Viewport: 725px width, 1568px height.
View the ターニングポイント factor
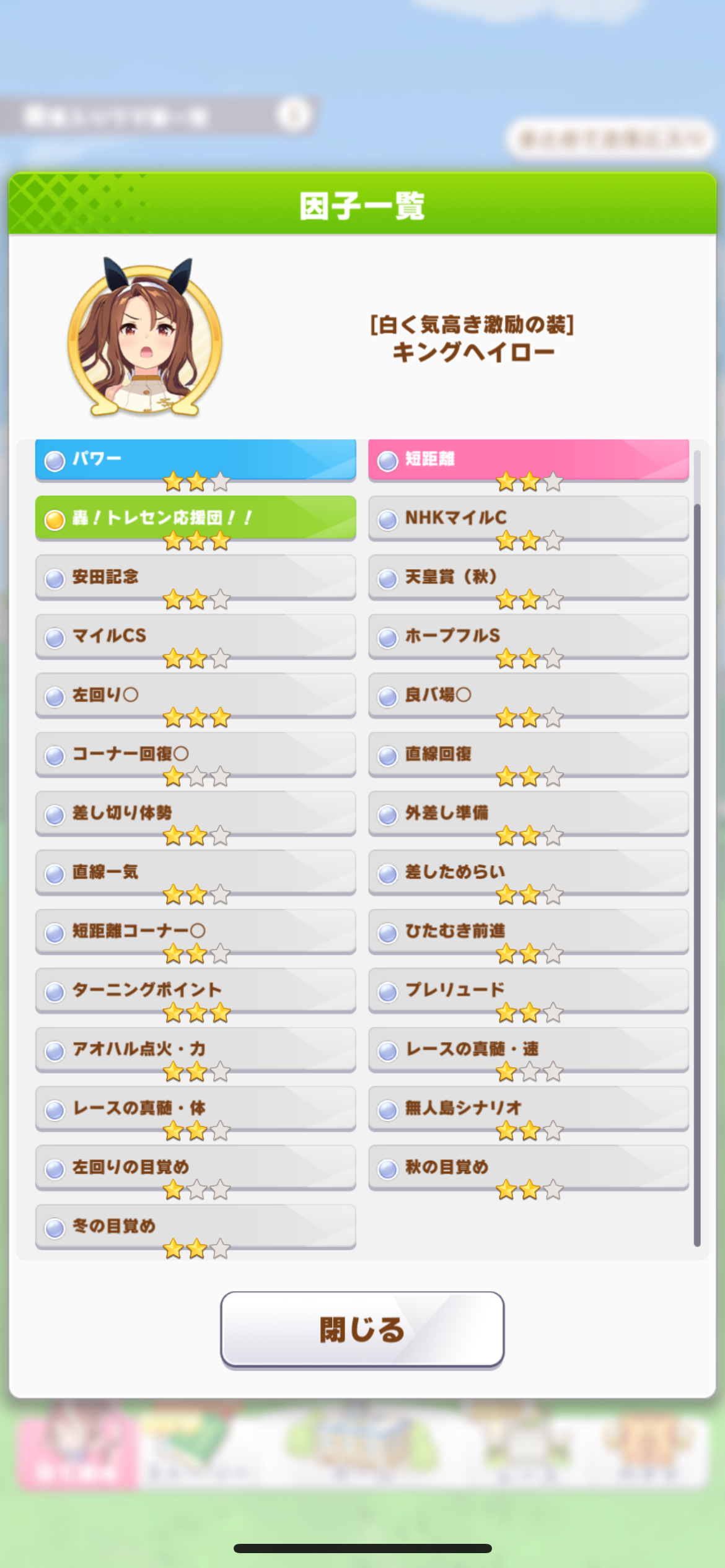195,990
